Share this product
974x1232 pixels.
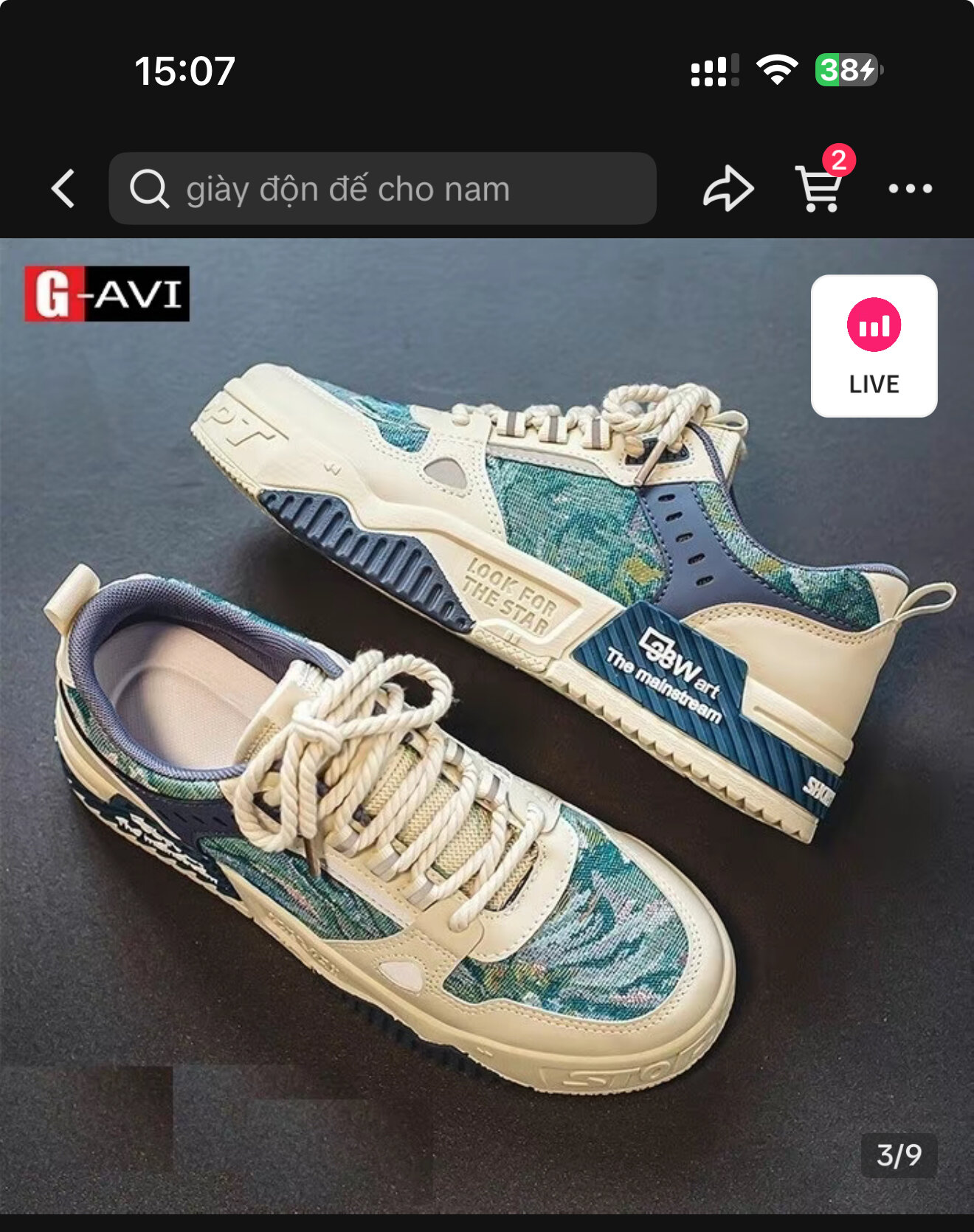728,189
